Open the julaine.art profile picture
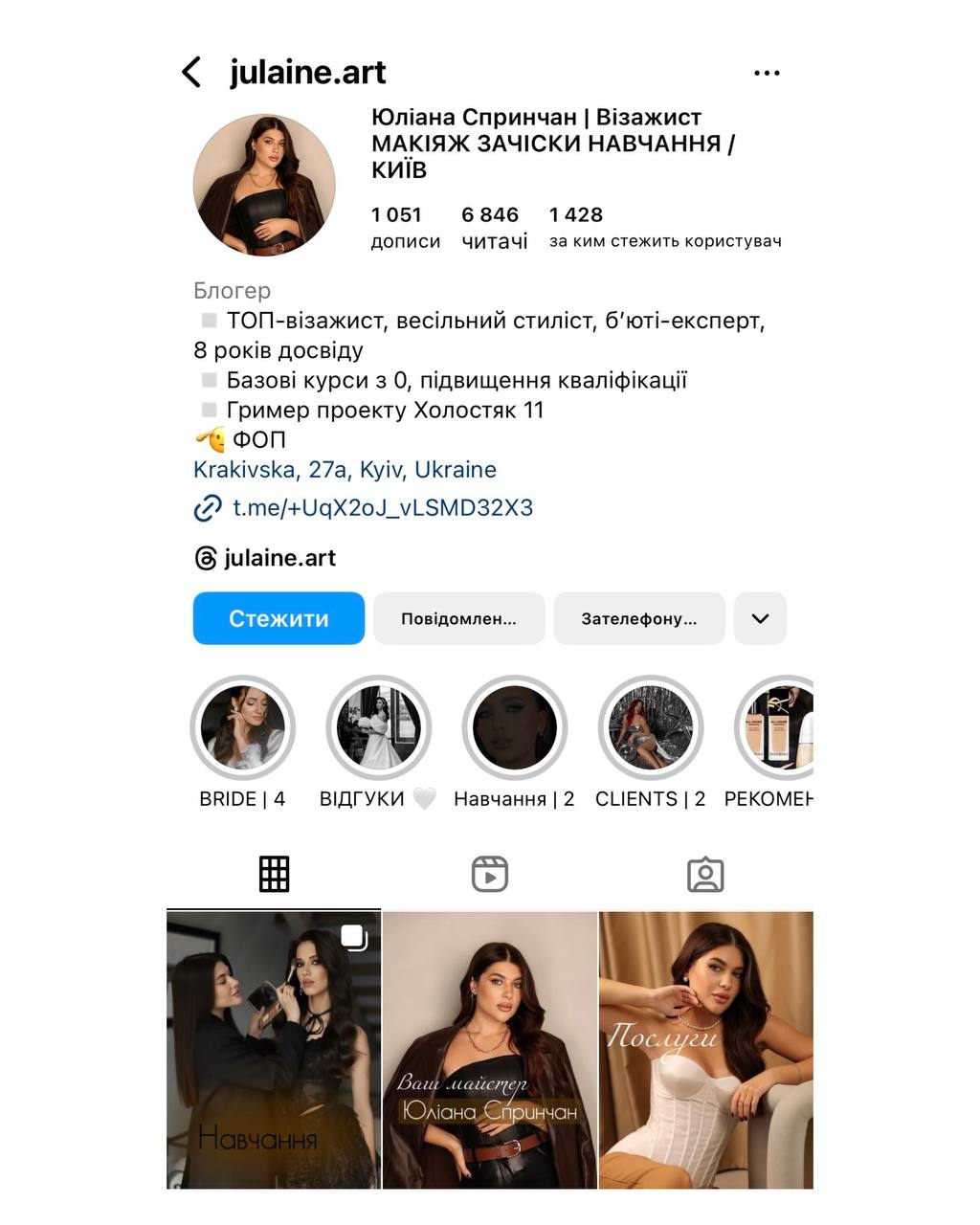The image size is (980, 1225). [x=264, y=186]
